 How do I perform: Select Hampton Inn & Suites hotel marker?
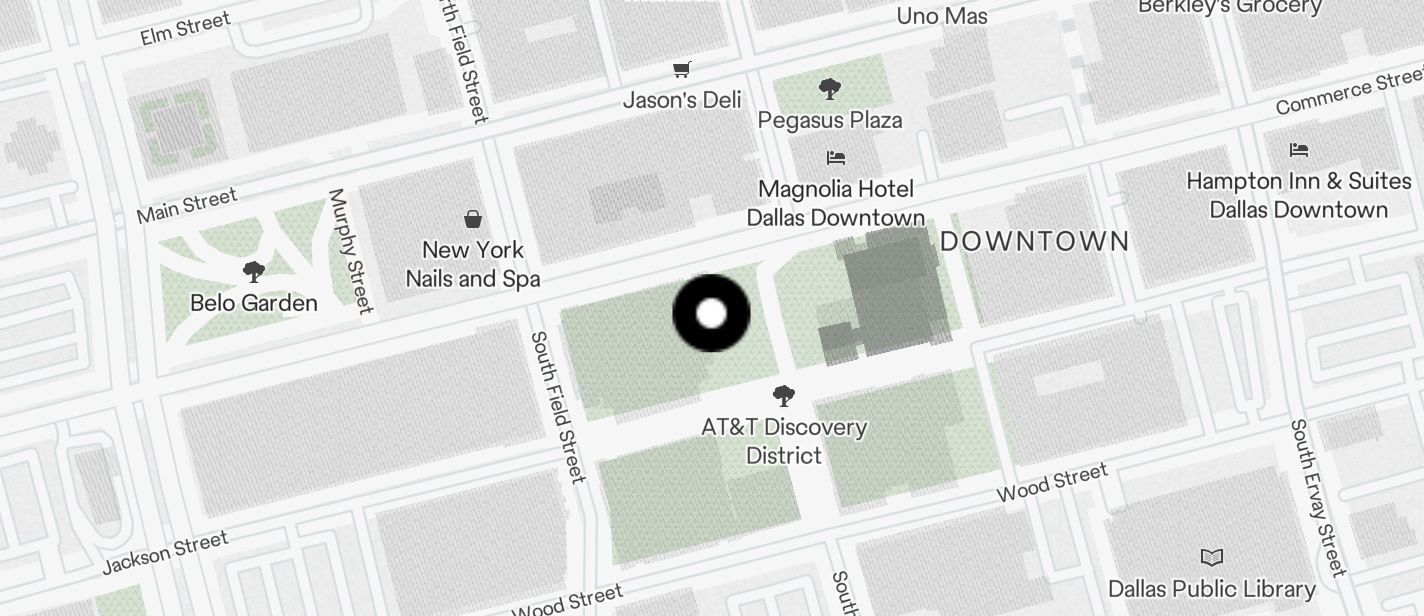click(x=1299, y=150)
